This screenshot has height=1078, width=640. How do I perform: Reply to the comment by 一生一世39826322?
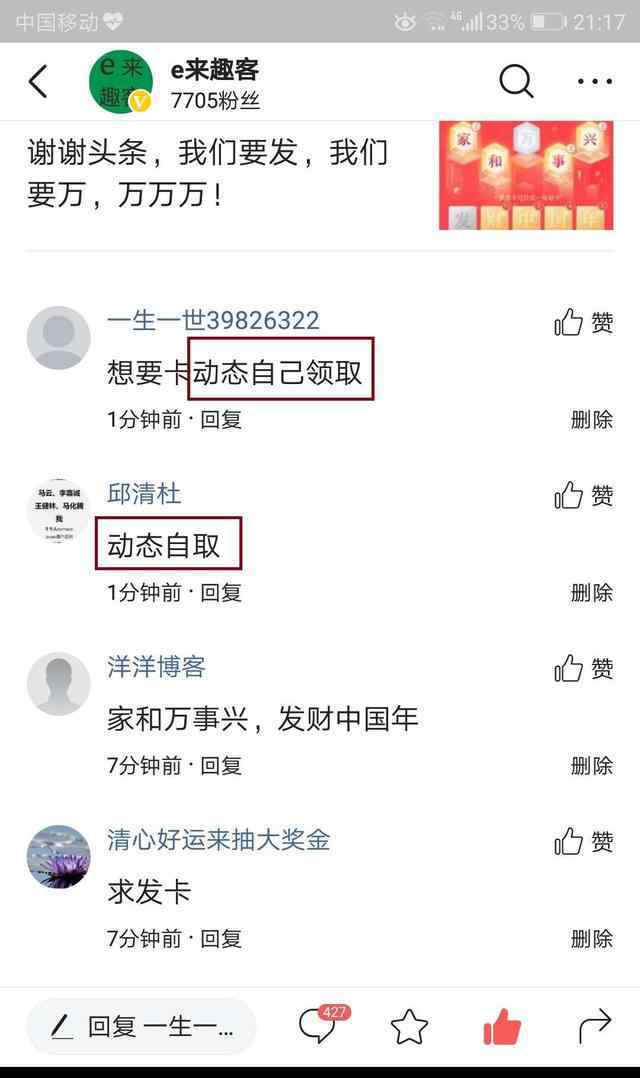pos(221,419)
